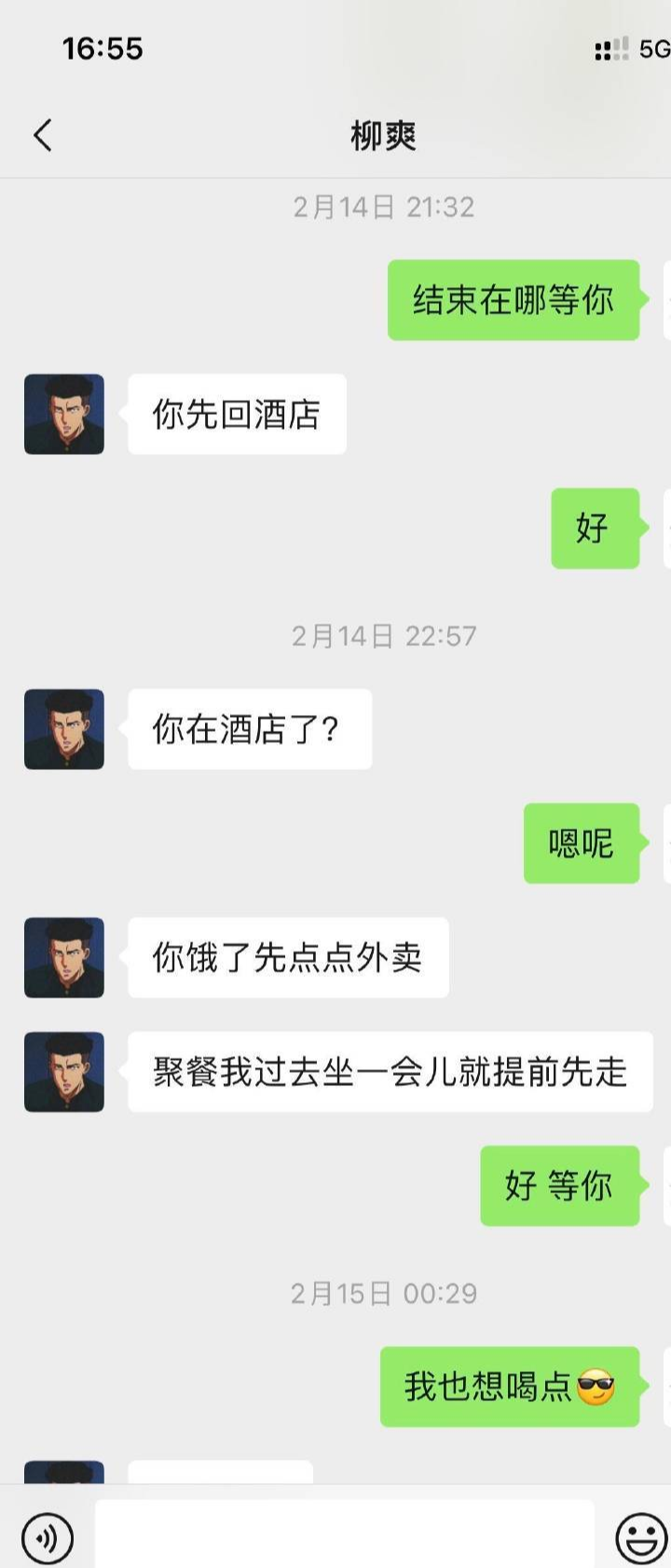The image size is (671, 1568).
Task: Tap the avatar beside 聚餐我过去坐一会儿就提前先走
Action: pos(63,1072)
